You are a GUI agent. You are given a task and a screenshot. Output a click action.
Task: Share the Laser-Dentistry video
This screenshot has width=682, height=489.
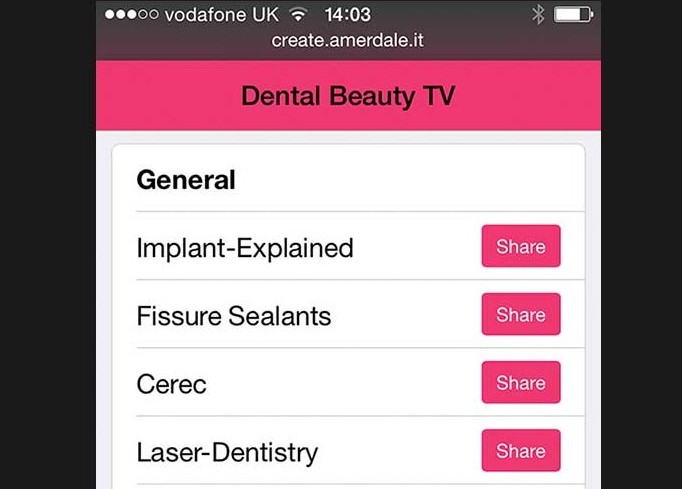tap(520, 450)
